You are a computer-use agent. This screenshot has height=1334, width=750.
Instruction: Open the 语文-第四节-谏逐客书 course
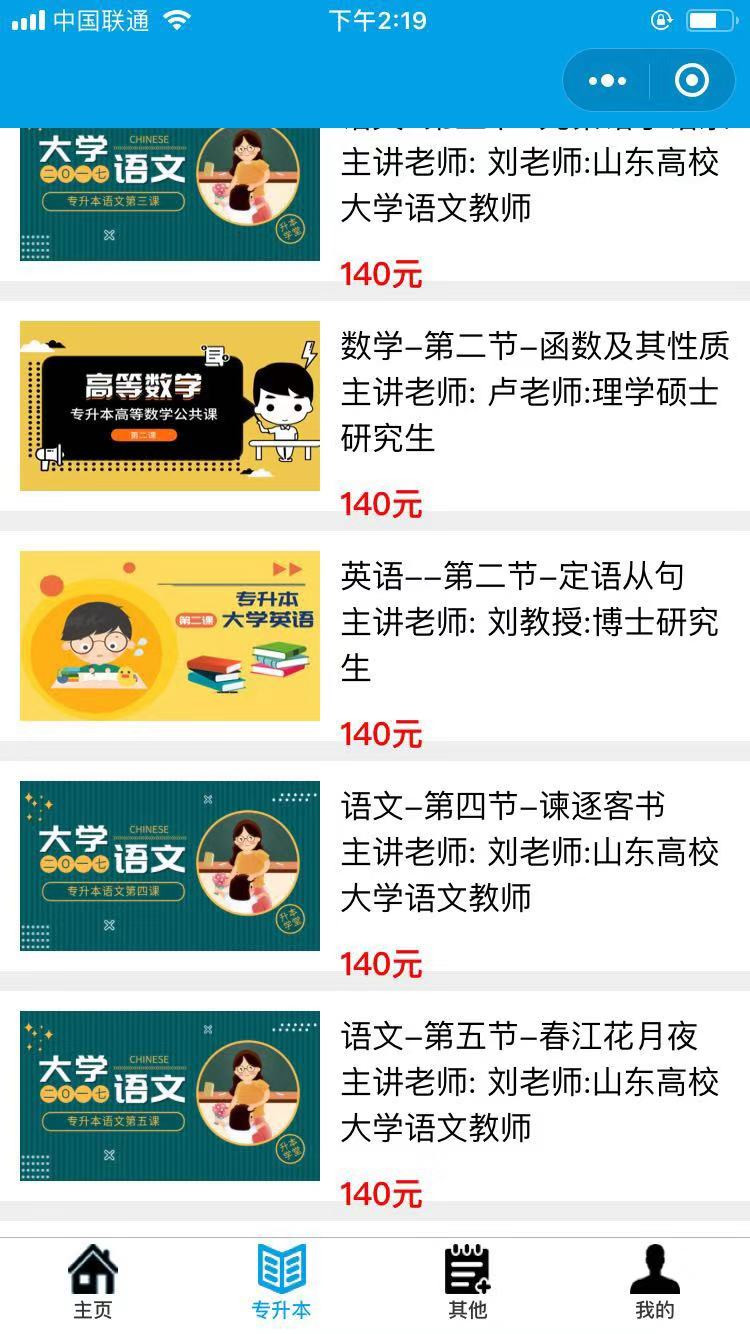[502, 806]
